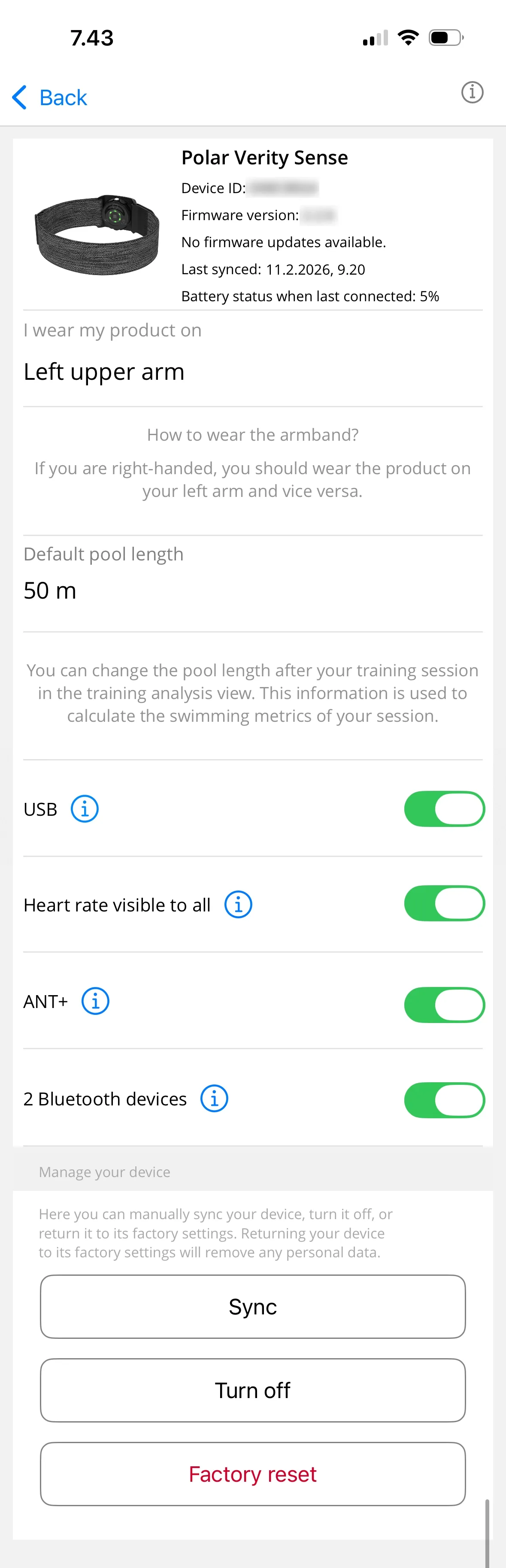Show info about the USB setting
This screenshot has height=1568, width=506.
pos(85,809)
